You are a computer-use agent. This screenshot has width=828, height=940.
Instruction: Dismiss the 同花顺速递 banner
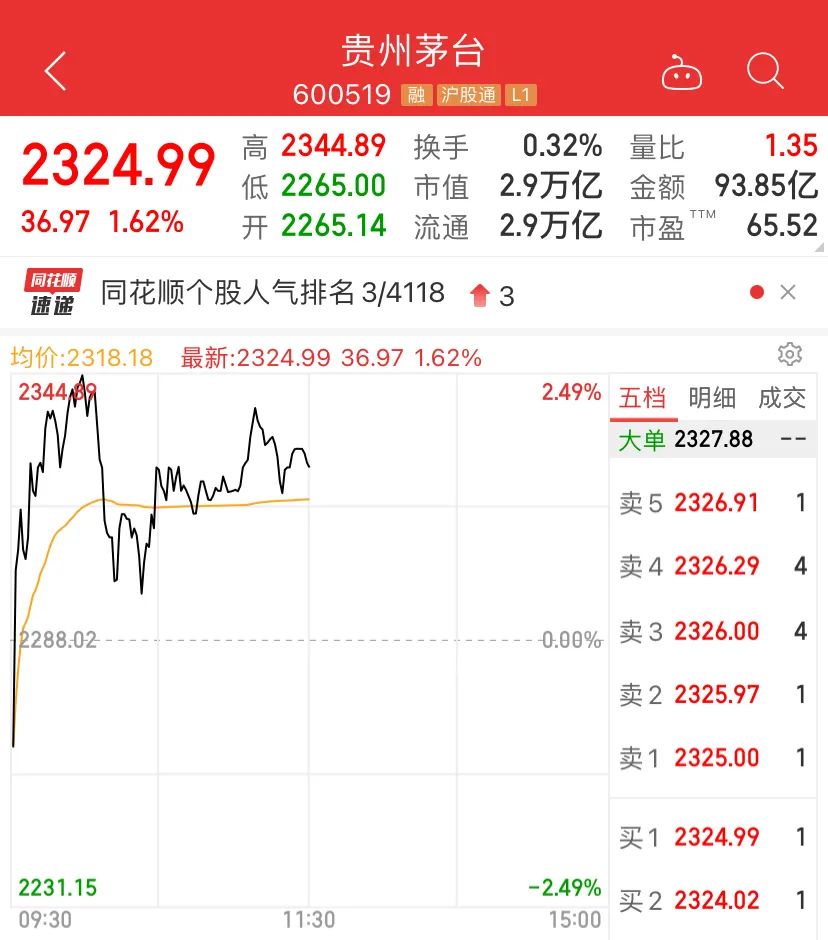[x=788, y=292]
